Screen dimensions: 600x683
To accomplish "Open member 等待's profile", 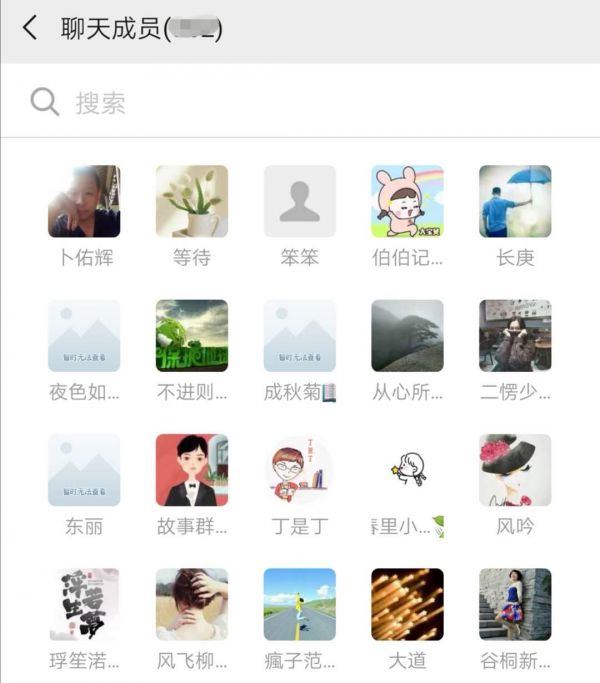I will (x=192, y=202).
